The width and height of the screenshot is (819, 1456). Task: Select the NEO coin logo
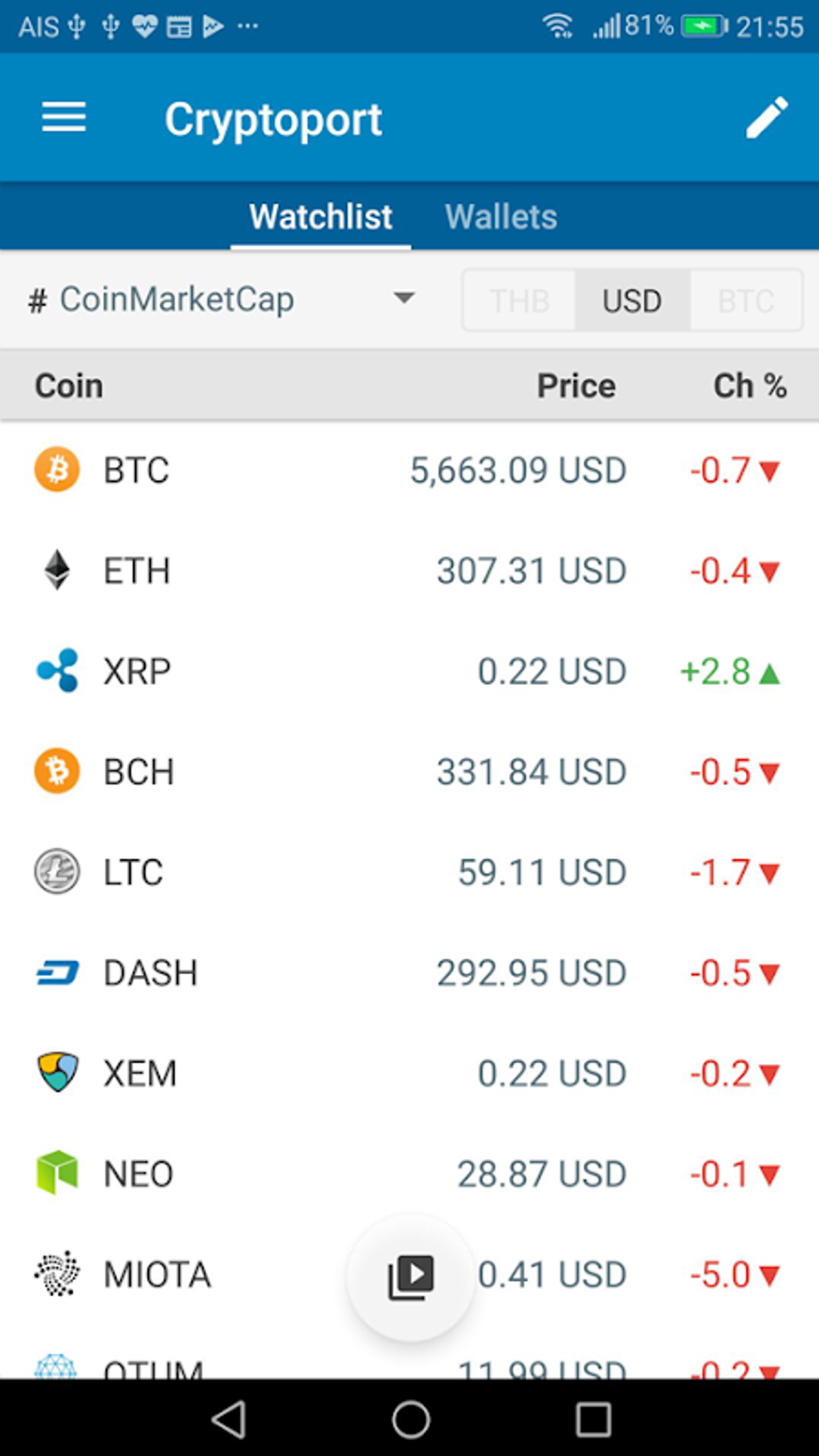click(x=56, y=1173)
